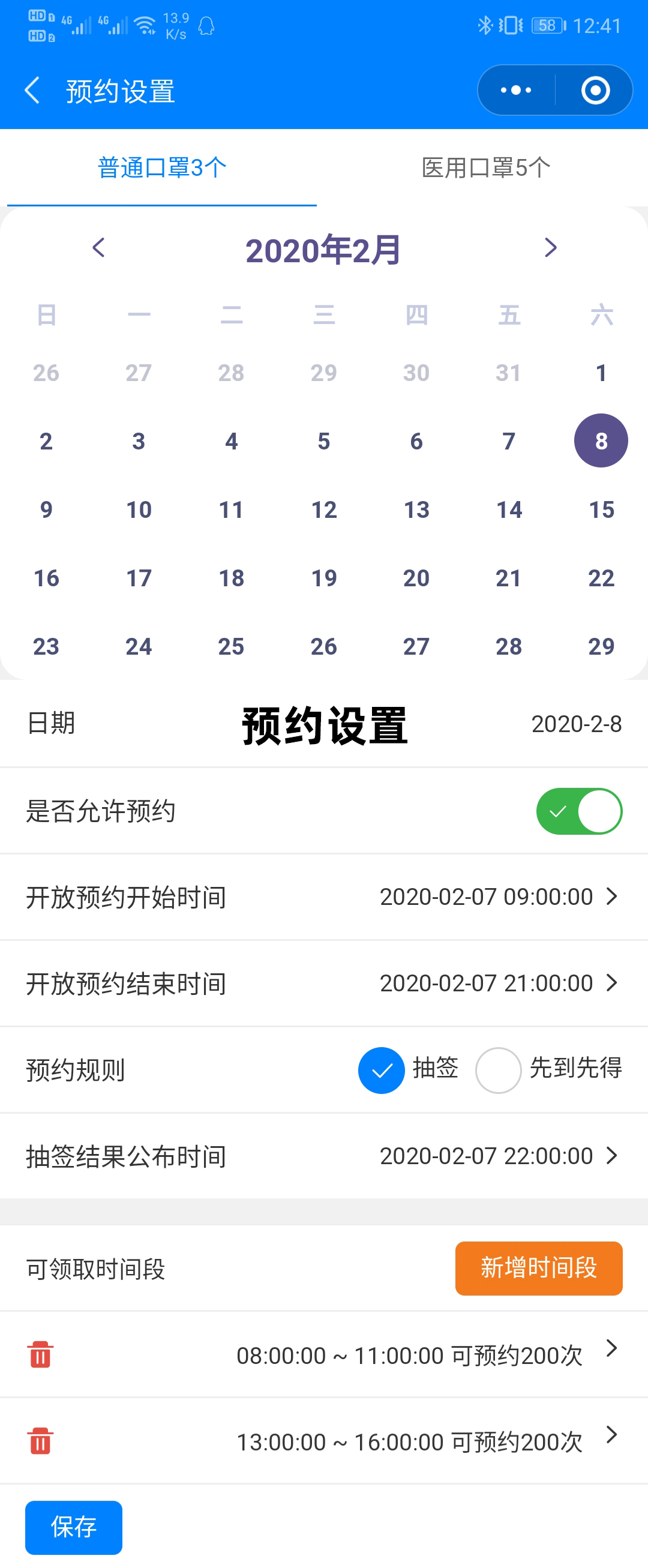Go to next month in calendar
The height and width of the screenshot is (1568, 648).
point(550,248)
